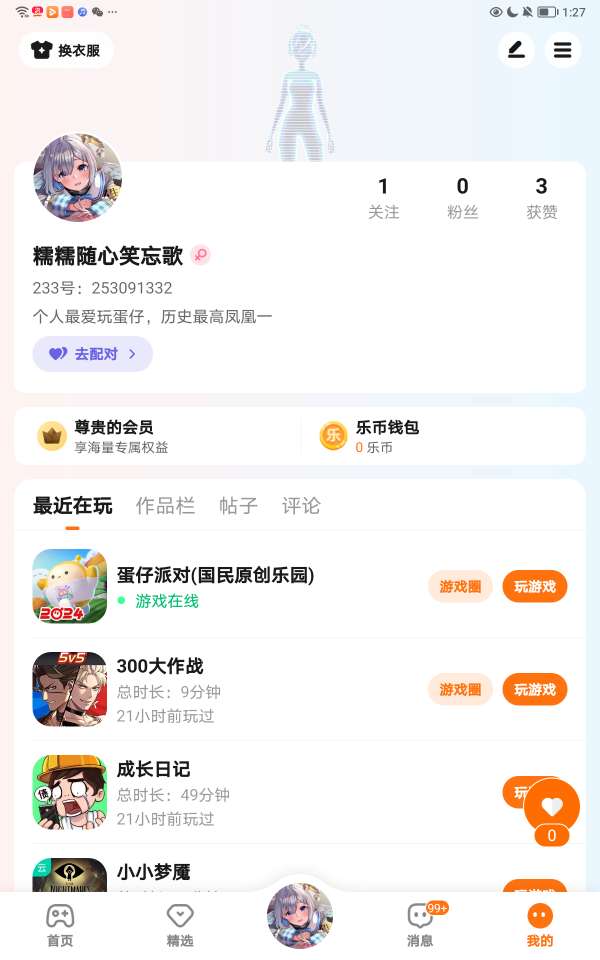Open the 消息 messages tab

click(x=420, y=925)
